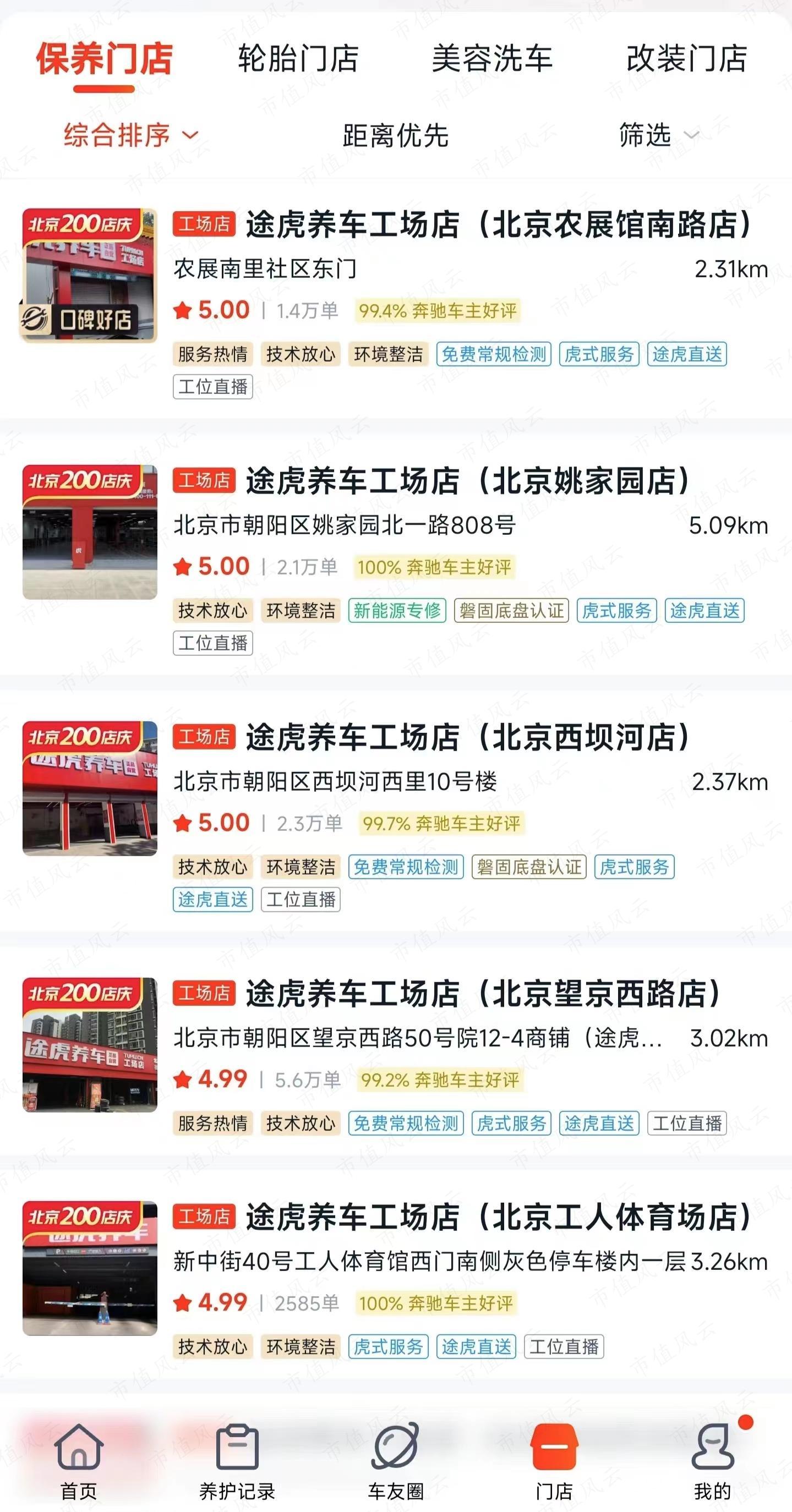Tap the 门店 bottom tab
The width and height of the screenshot is (792, 1512).
tap(554, 1461)
